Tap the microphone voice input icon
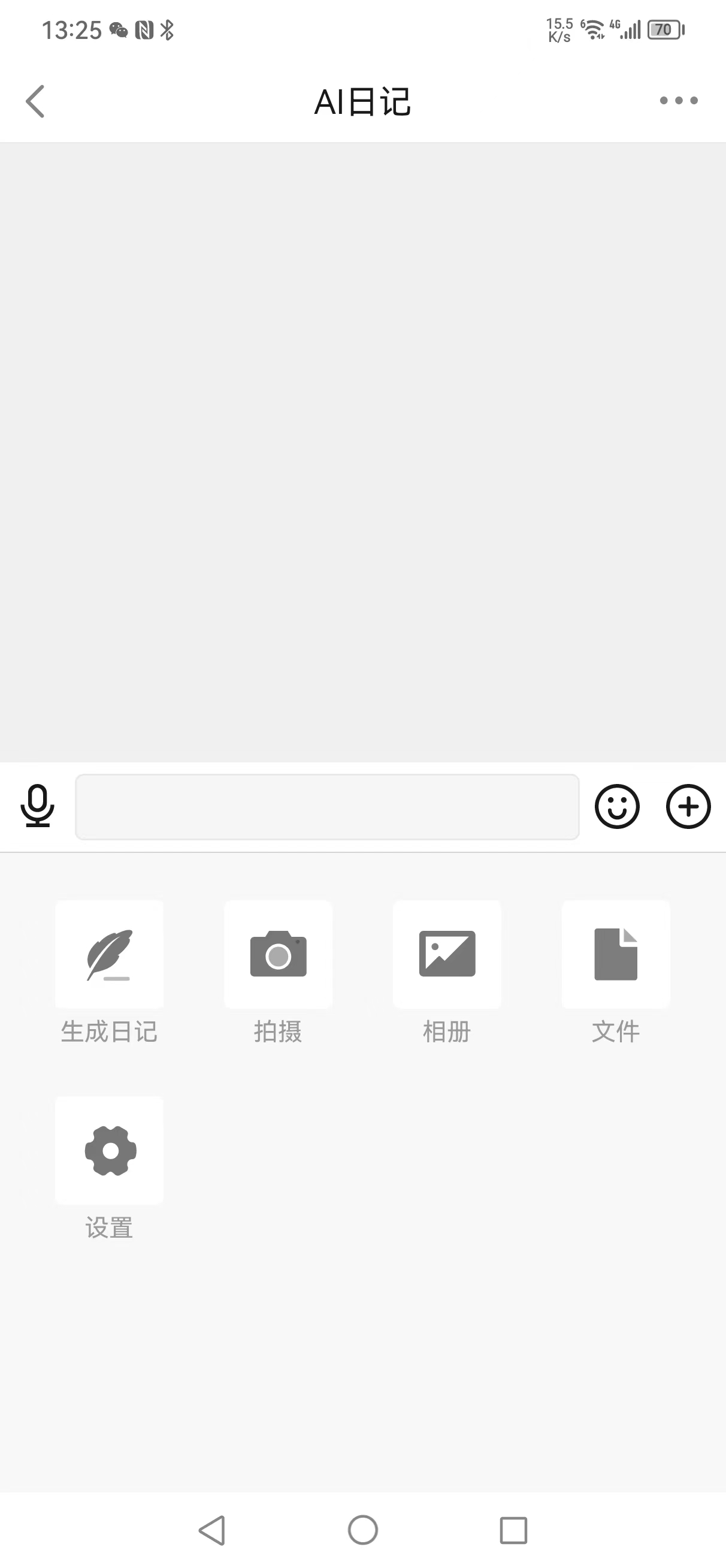Screen dimensions: 726x1568 pos(38,806)
